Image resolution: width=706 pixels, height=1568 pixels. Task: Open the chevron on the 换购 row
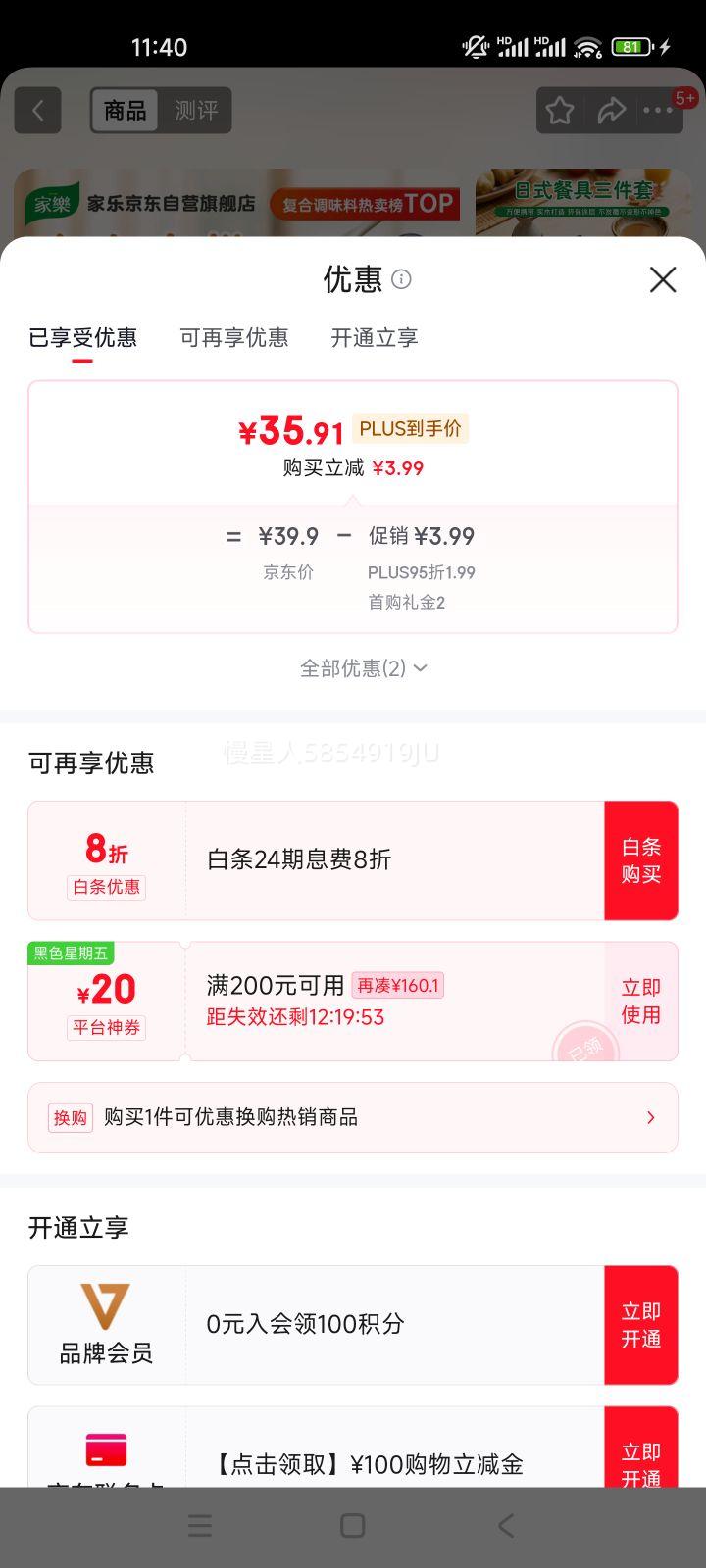pyautogui.click(x=650, y=1117)
